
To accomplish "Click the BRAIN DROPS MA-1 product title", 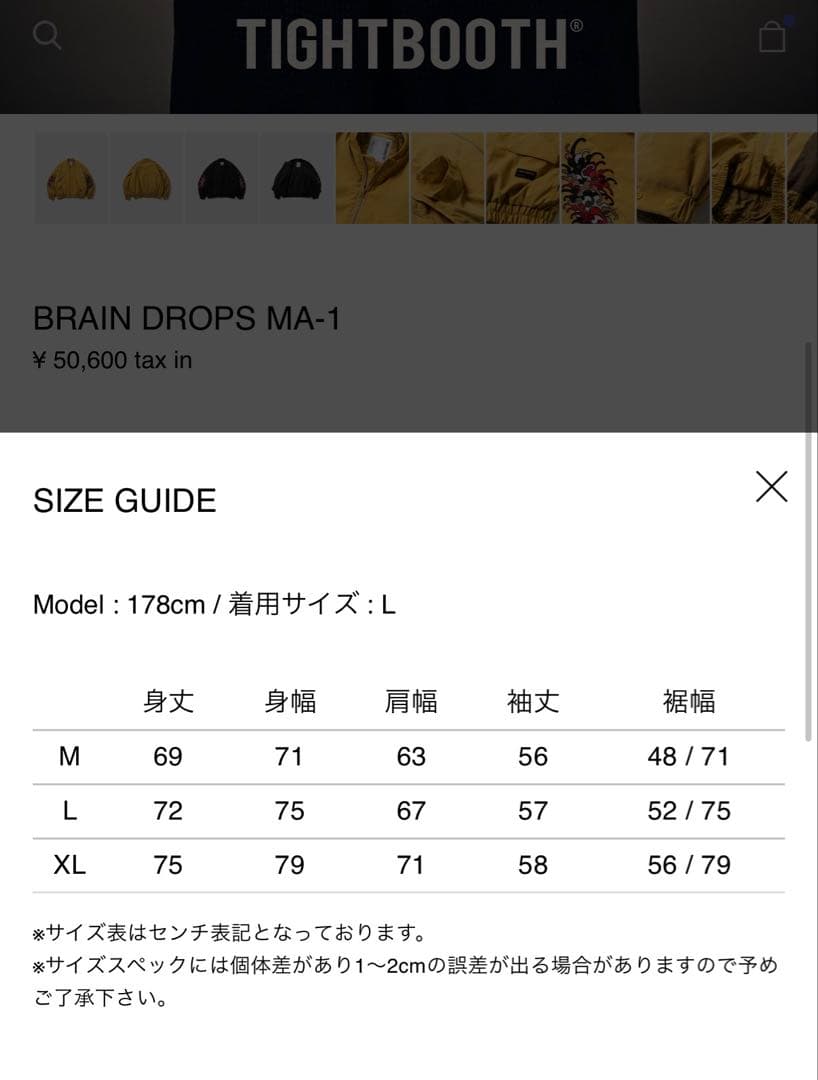I will pos(189,318).
